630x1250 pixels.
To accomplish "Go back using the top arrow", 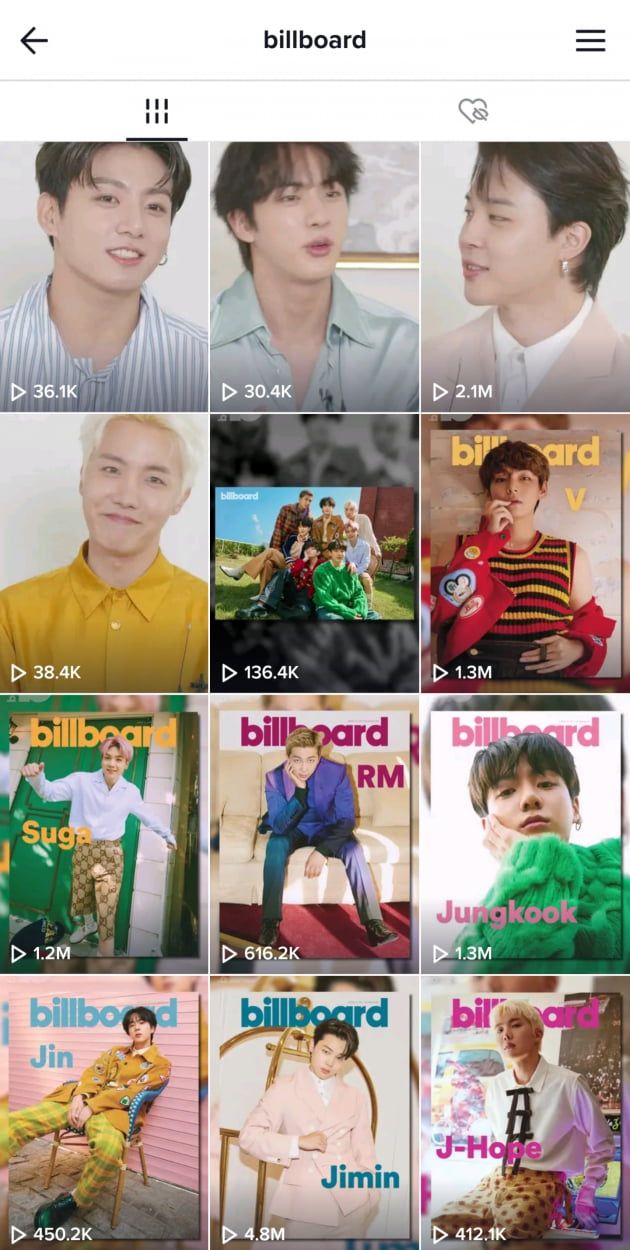I will [x=34, y=40].
